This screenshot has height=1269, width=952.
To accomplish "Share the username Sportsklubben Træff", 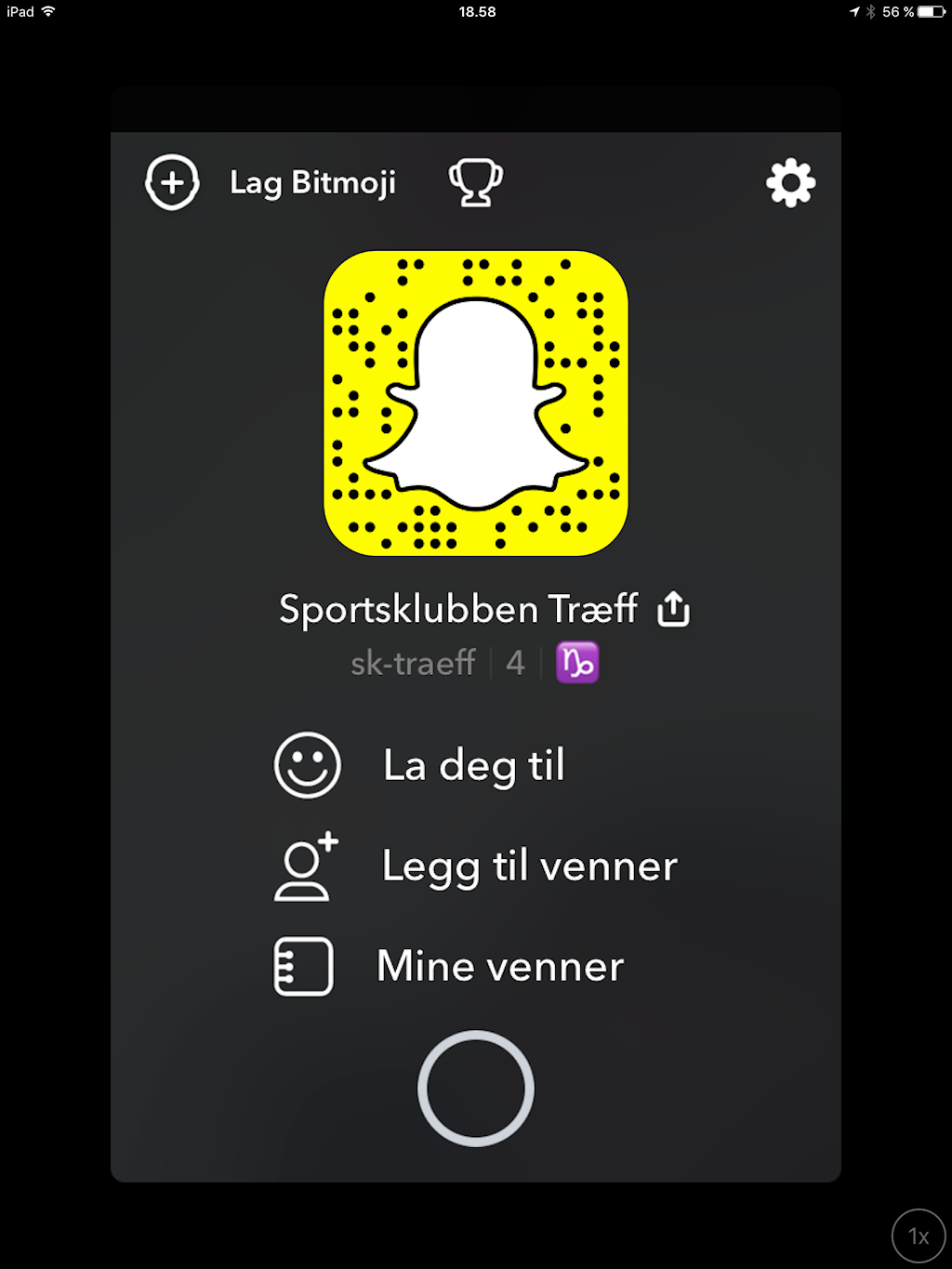I will tap(674, 610).
